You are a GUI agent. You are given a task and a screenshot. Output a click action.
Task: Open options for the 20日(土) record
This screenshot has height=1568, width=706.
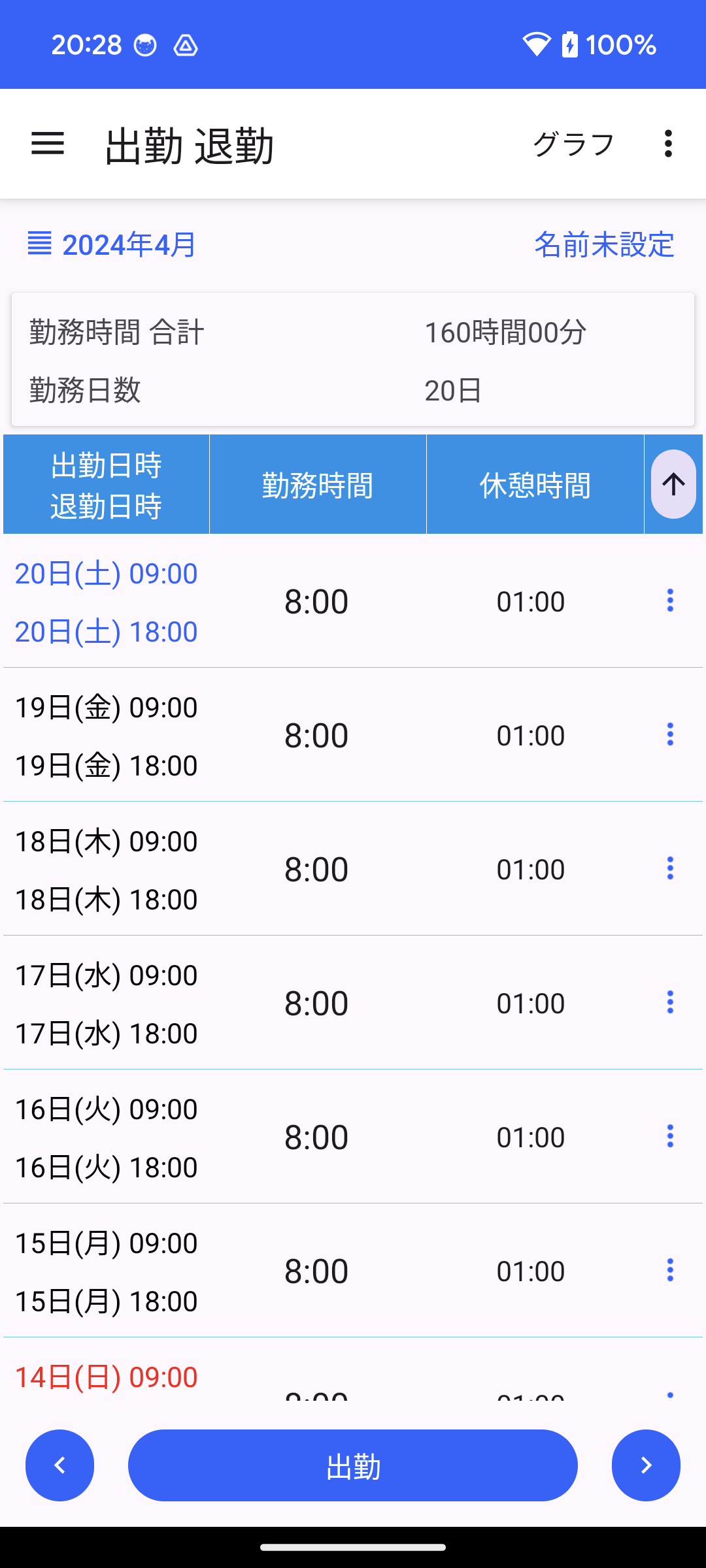click(670, 600)
